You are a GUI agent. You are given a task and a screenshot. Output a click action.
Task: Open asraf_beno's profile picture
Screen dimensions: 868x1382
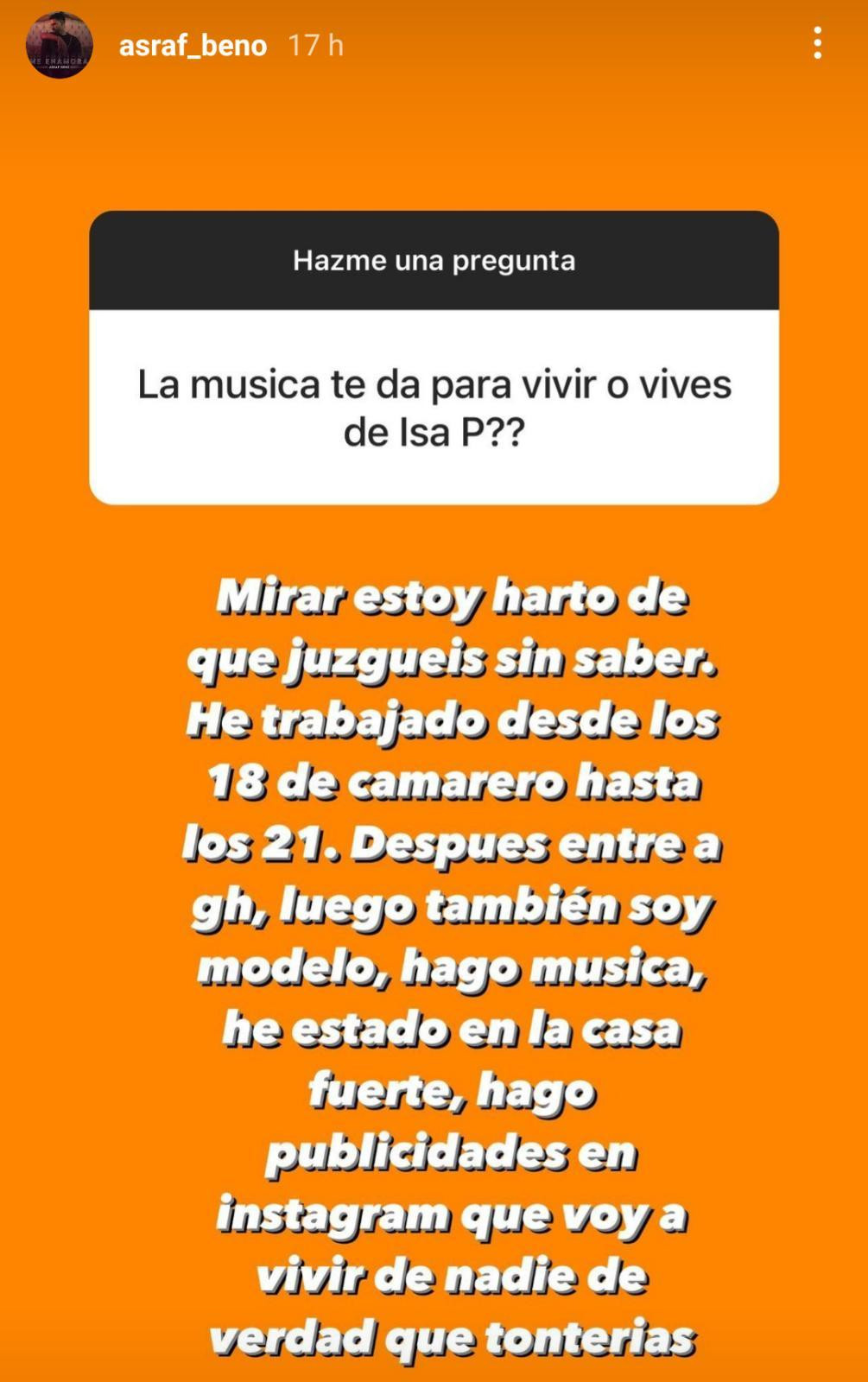(59, 45)
